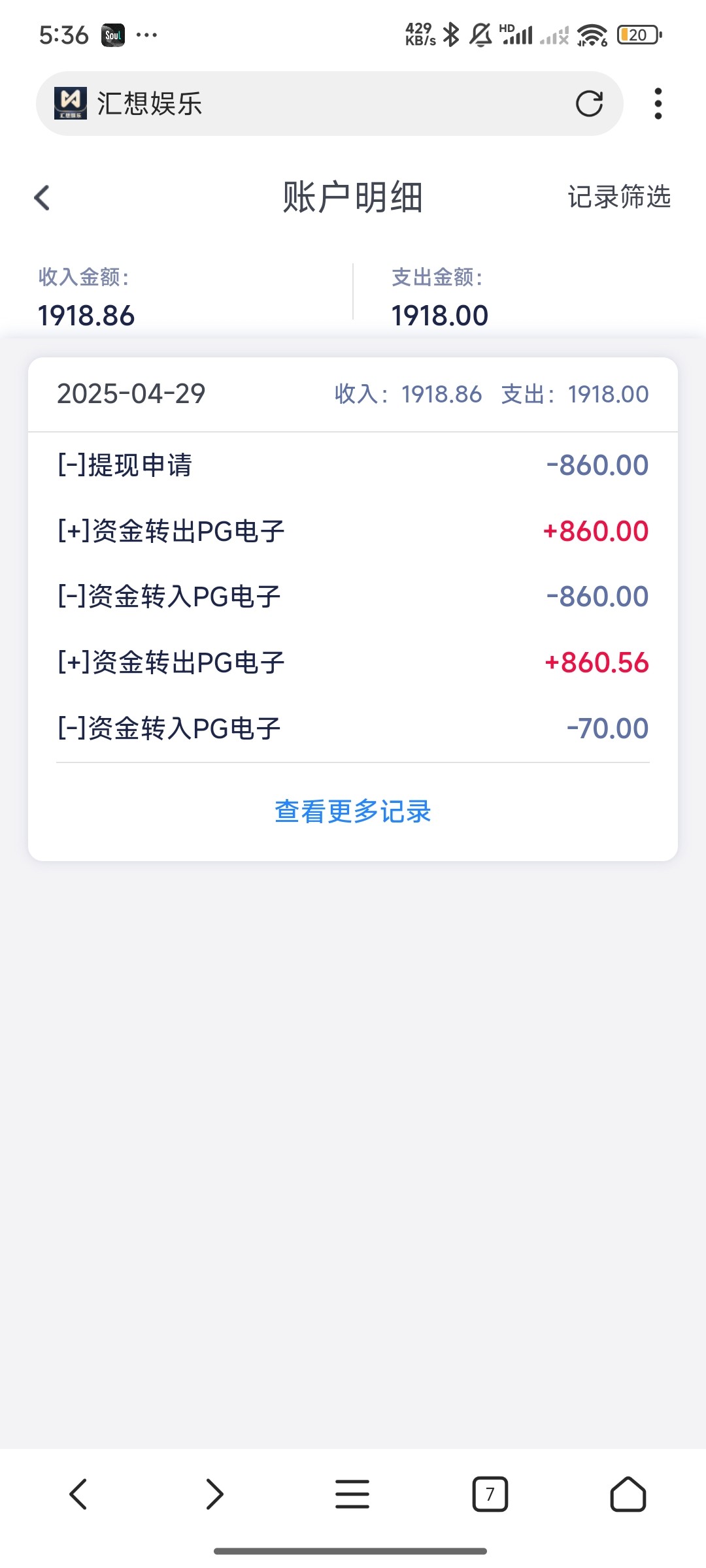Image resolution: width=706 pixels, height=1568 pixels.
Task: Navigate back with the browser back arrow
Action: tap(78, 1494)
